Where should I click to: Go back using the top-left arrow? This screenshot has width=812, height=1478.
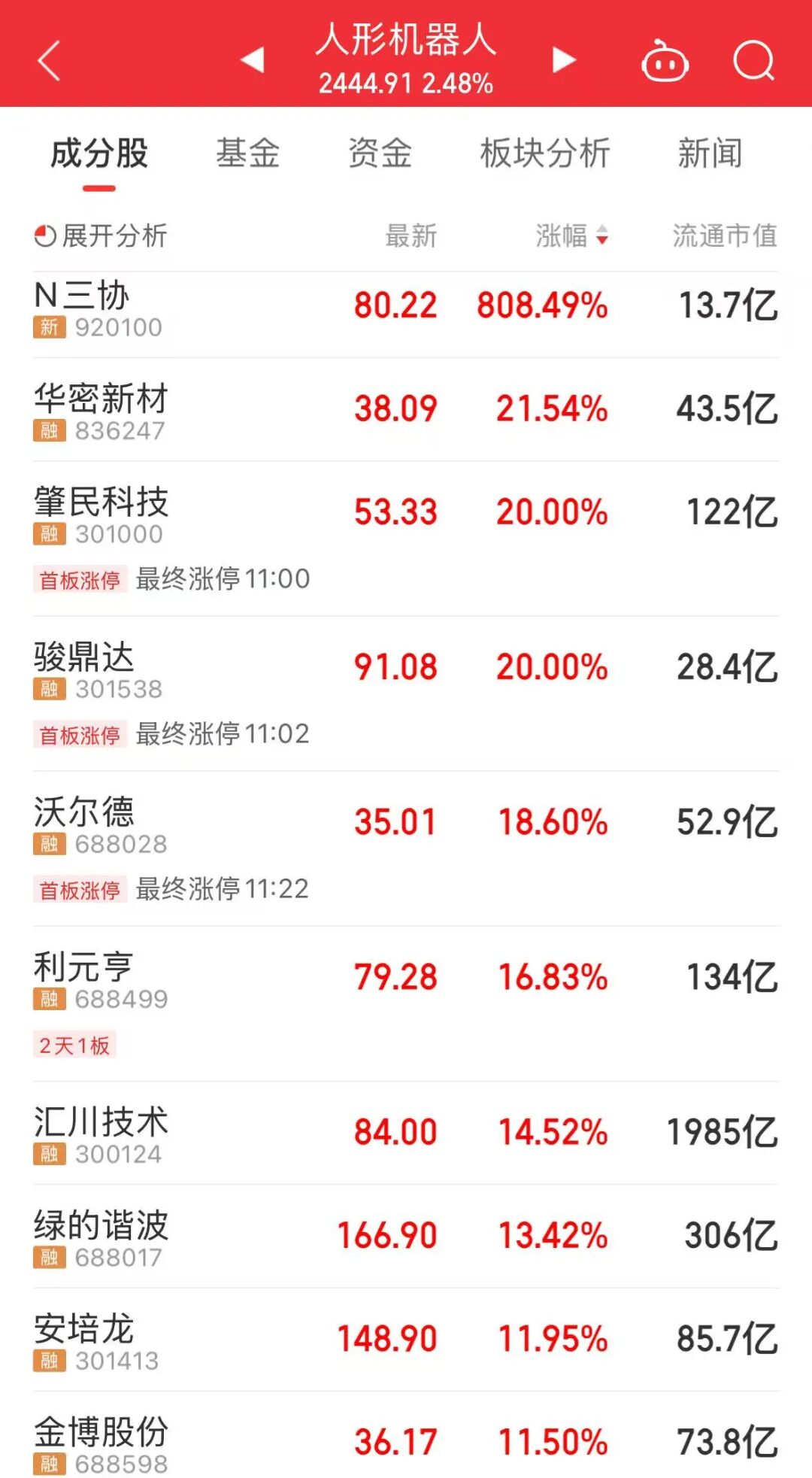(50, 61)
